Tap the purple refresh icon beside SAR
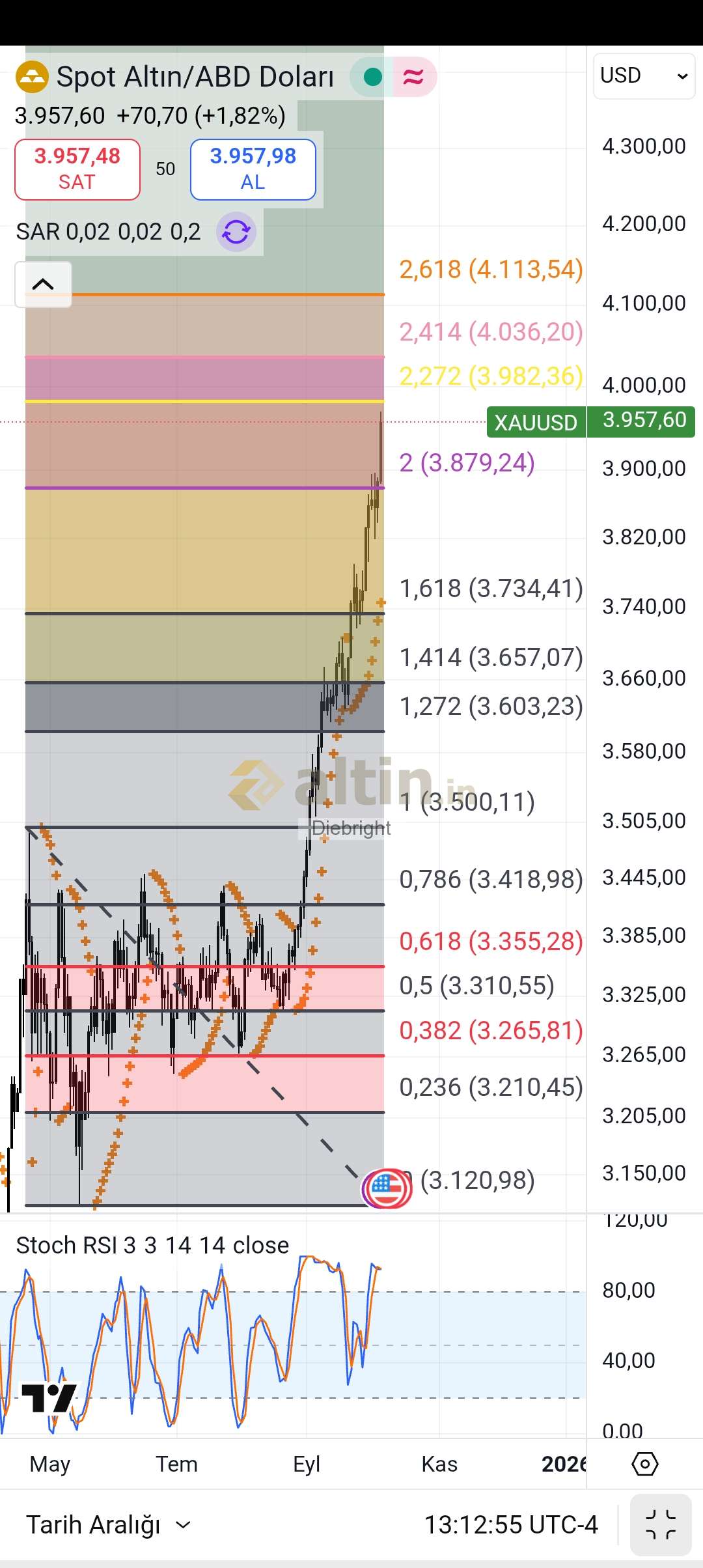Viewport: 703px width, 1568px height. [236, 232]
